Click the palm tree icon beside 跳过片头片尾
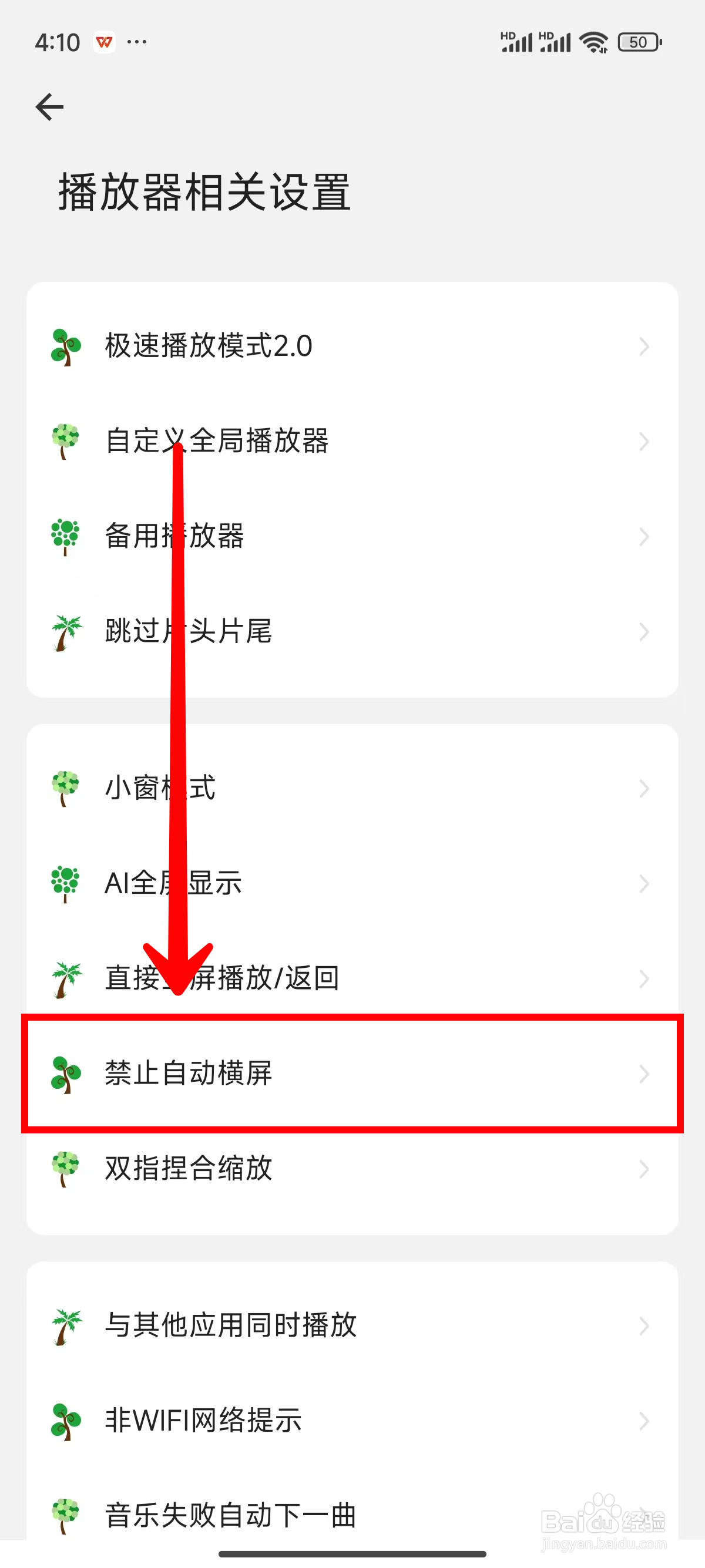Image resolution: width=705 pixels, height=1568 pixels. (x=65, y=631)
